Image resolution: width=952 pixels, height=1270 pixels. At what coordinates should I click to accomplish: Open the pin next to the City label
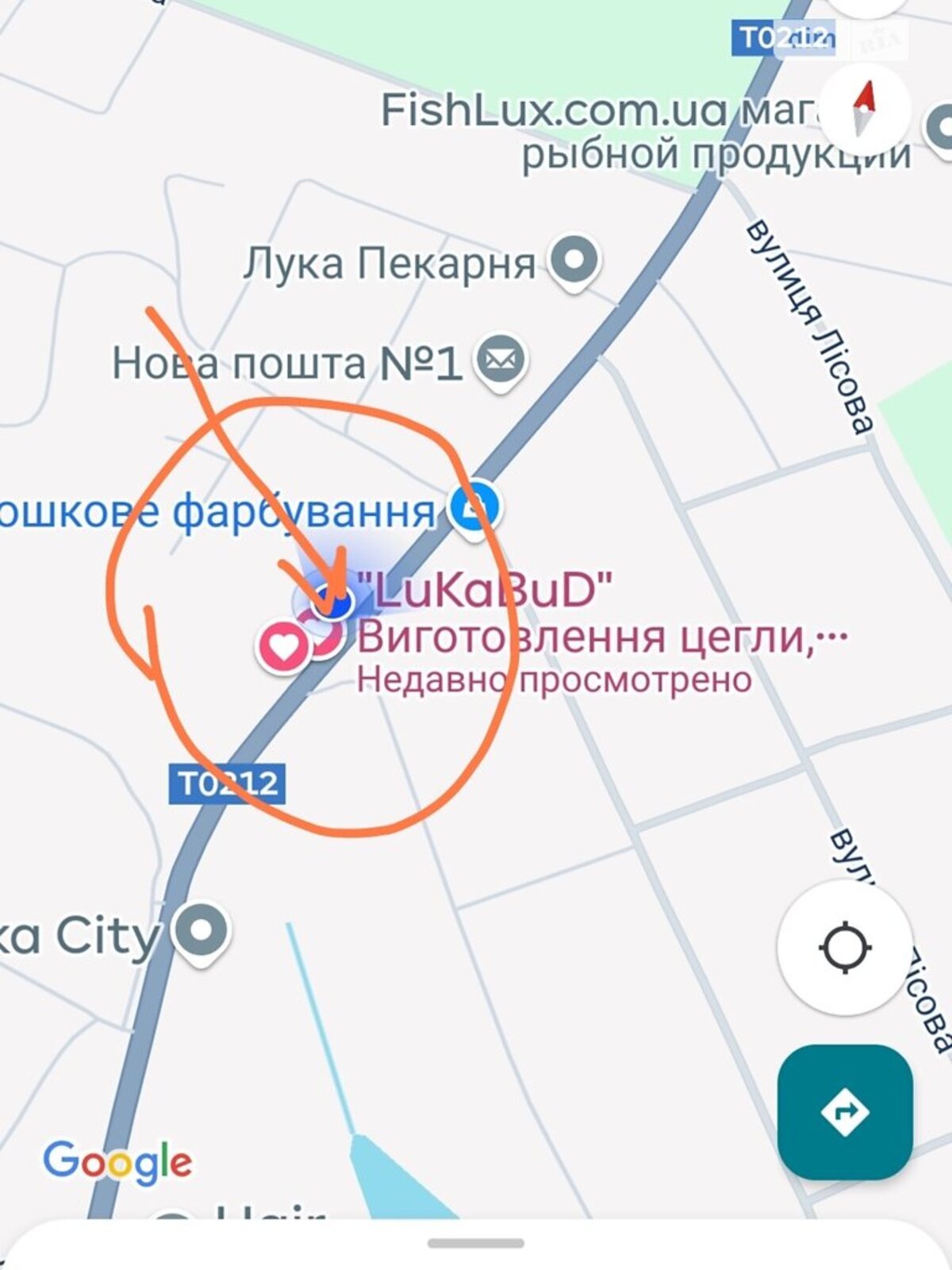pyautogui.click(x=201, y=930)
